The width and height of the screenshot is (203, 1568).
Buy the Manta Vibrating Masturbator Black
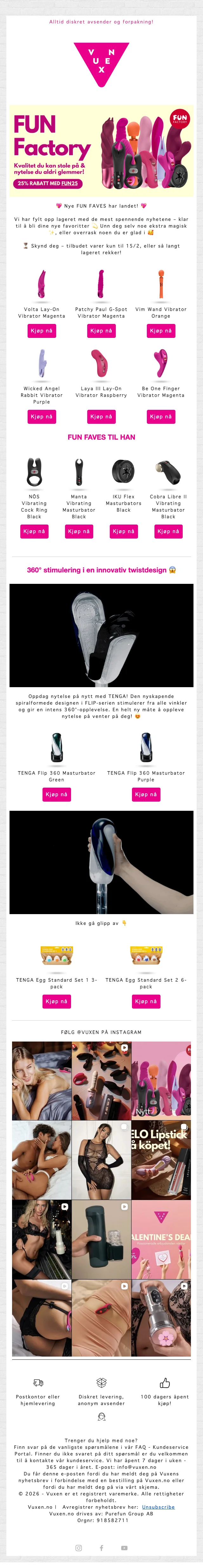click(79, 532)
